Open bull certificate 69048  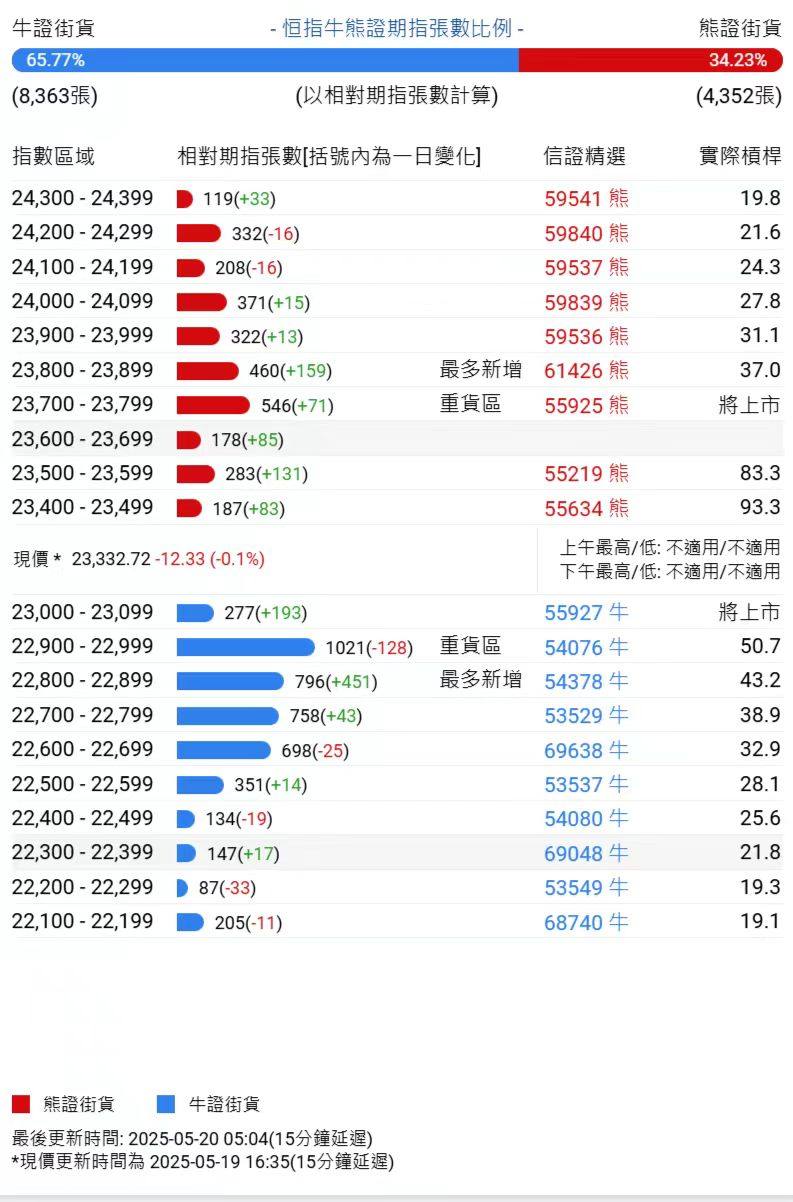pyautogui.click(x=586, y=853)
